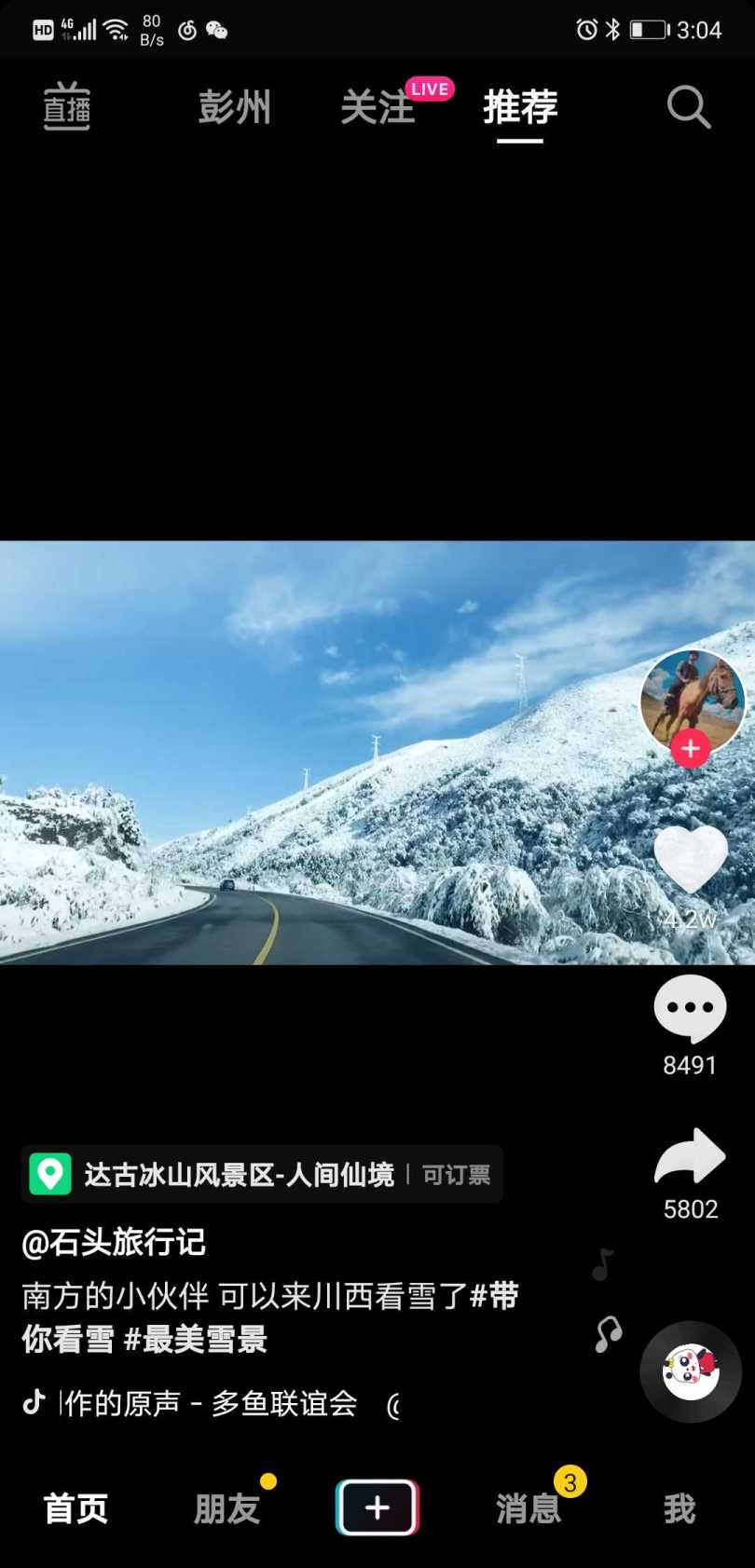Select the 推荐 recommended tab

[520, 107]
